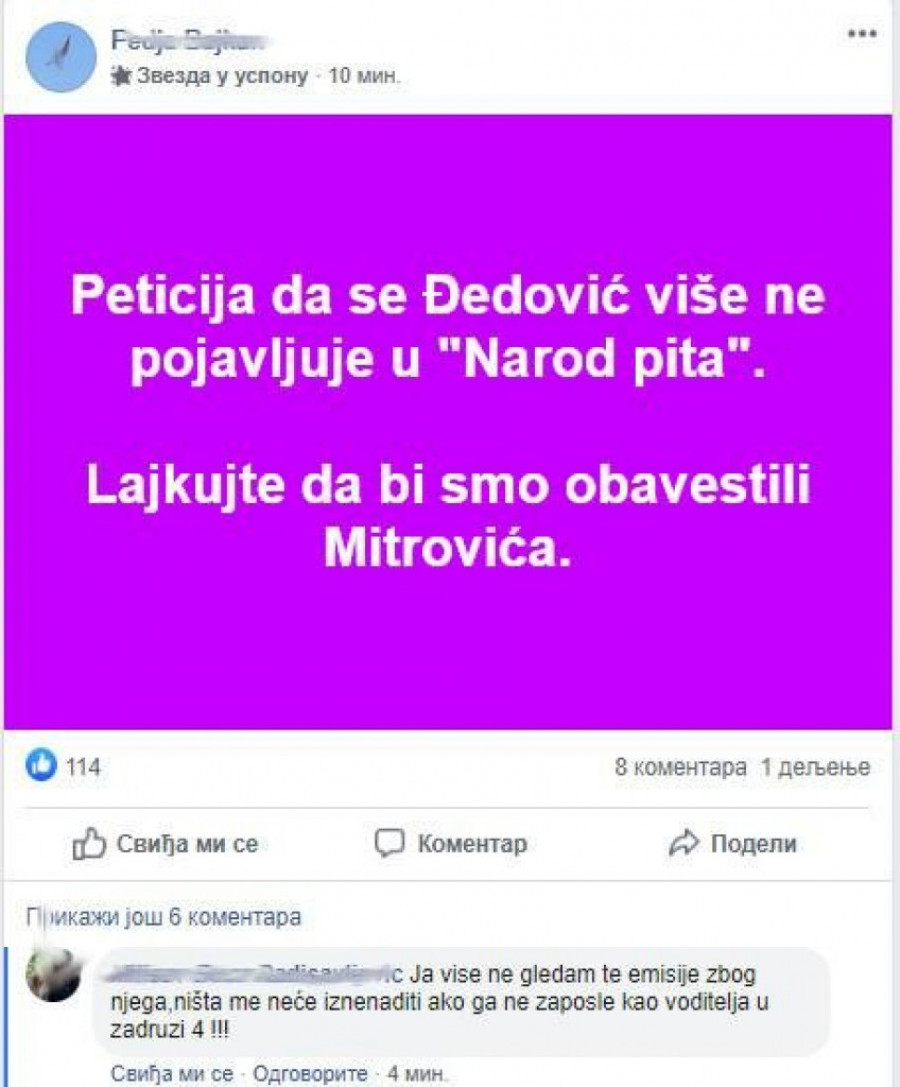Like the comment about zadruga 4
The width and height of the screenshot is (900, 1087).
pos(172,1074)
